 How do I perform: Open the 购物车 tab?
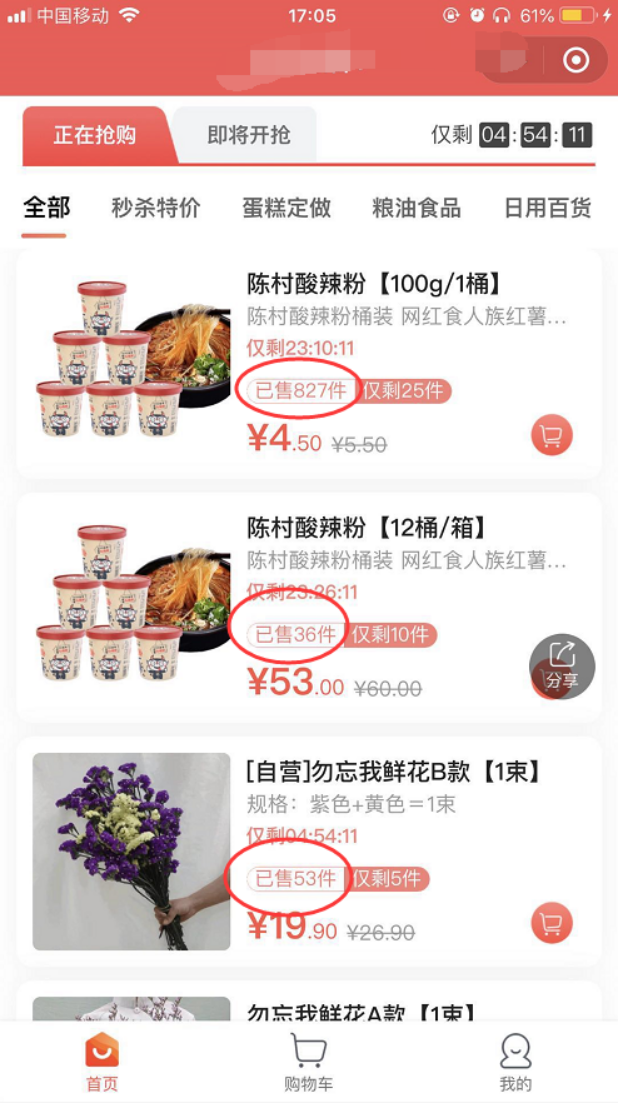pyautogui.click(x=309, y=1062)
